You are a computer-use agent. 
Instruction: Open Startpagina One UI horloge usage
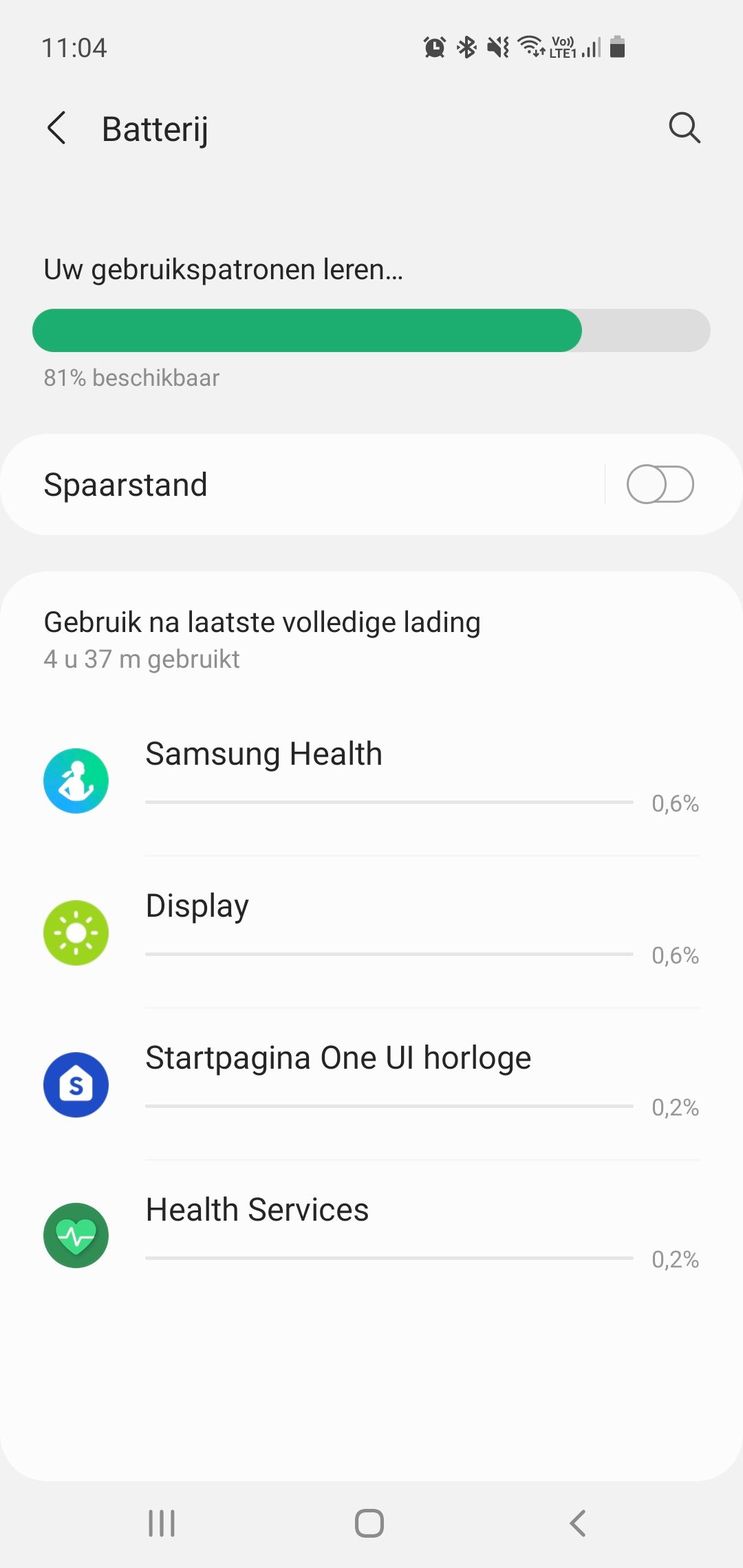tap(371, 1084)
